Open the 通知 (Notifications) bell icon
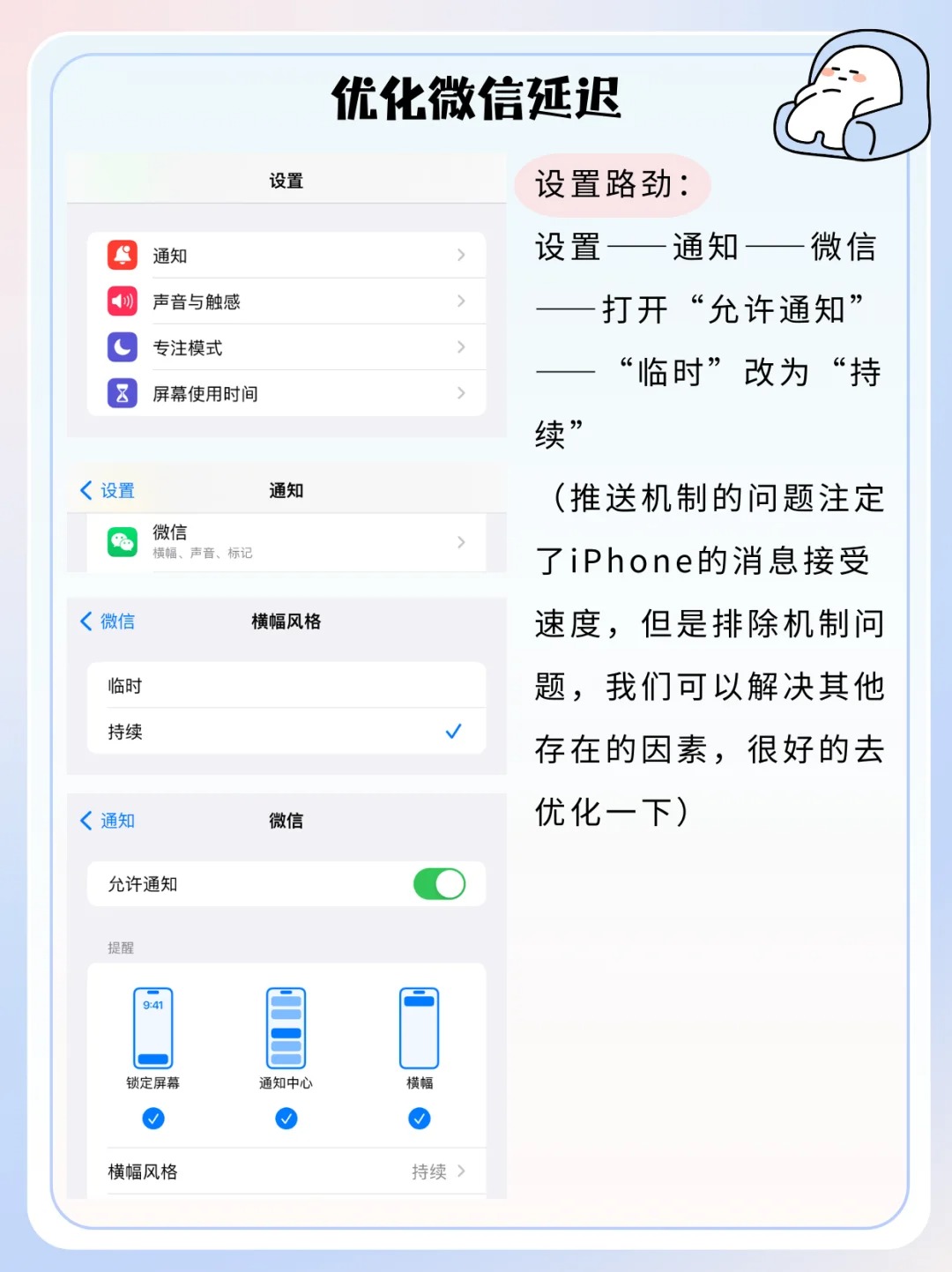952x1272 pixels. [x=123, y=255]
